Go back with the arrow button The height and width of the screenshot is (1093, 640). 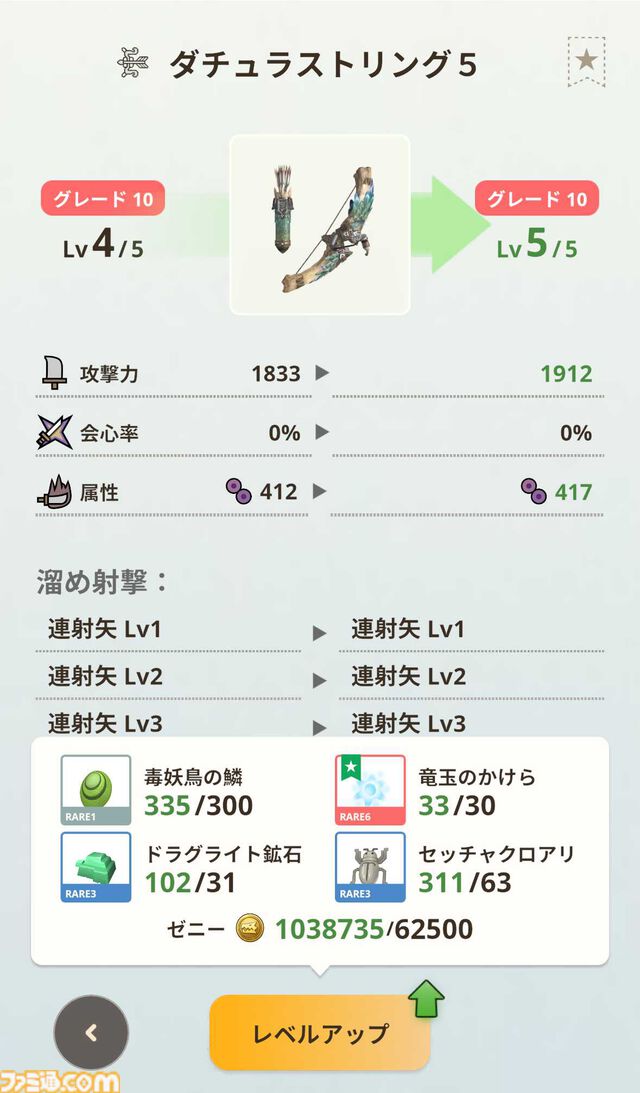point(91,1033)
